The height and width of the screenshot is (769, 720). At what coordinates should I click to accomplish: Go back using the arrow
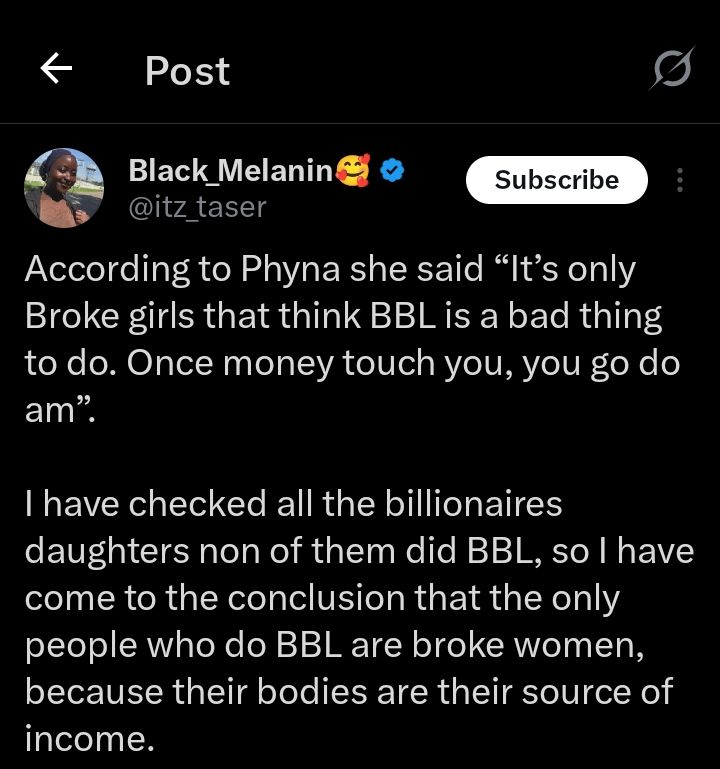coord(57,69)
